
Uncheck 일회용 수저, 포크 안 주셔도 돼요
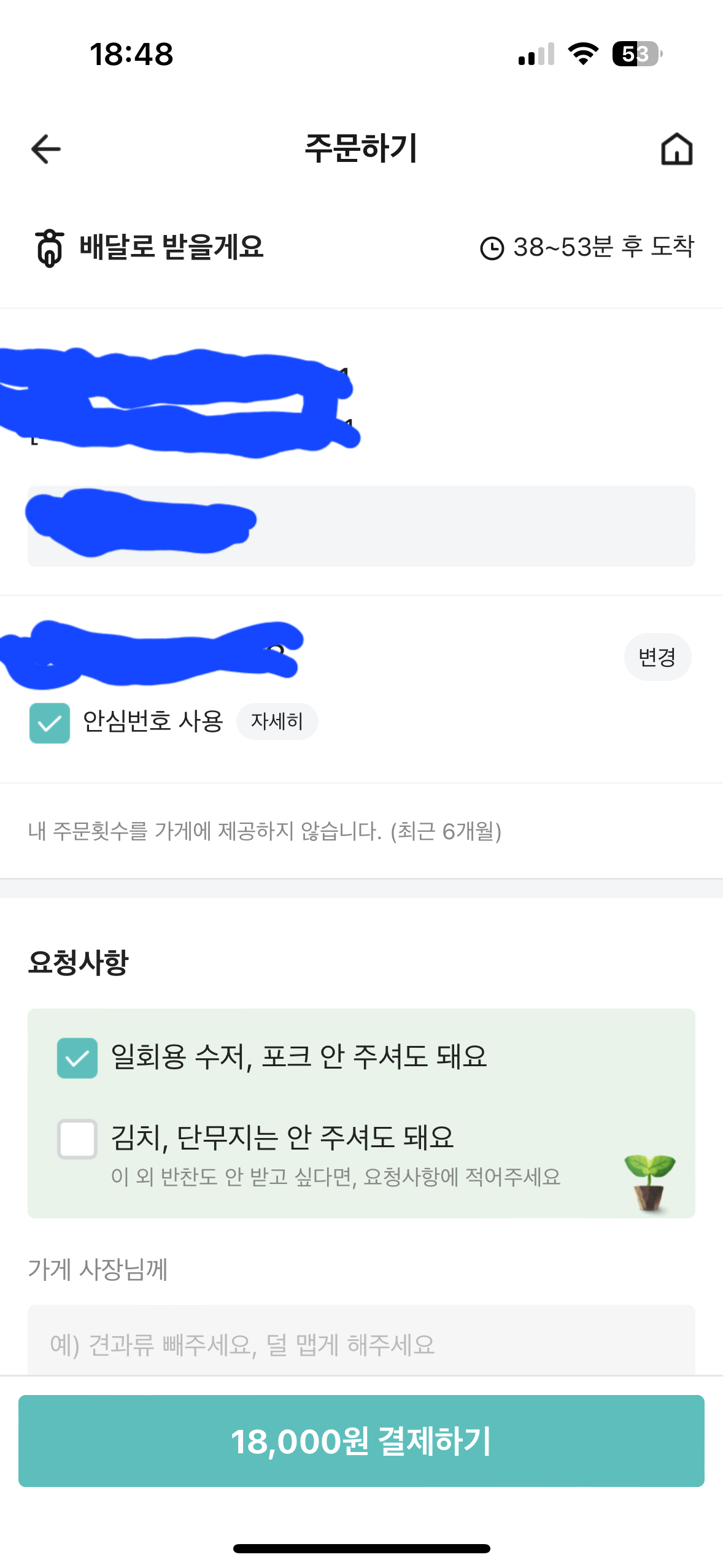[x=77, y=1058]
